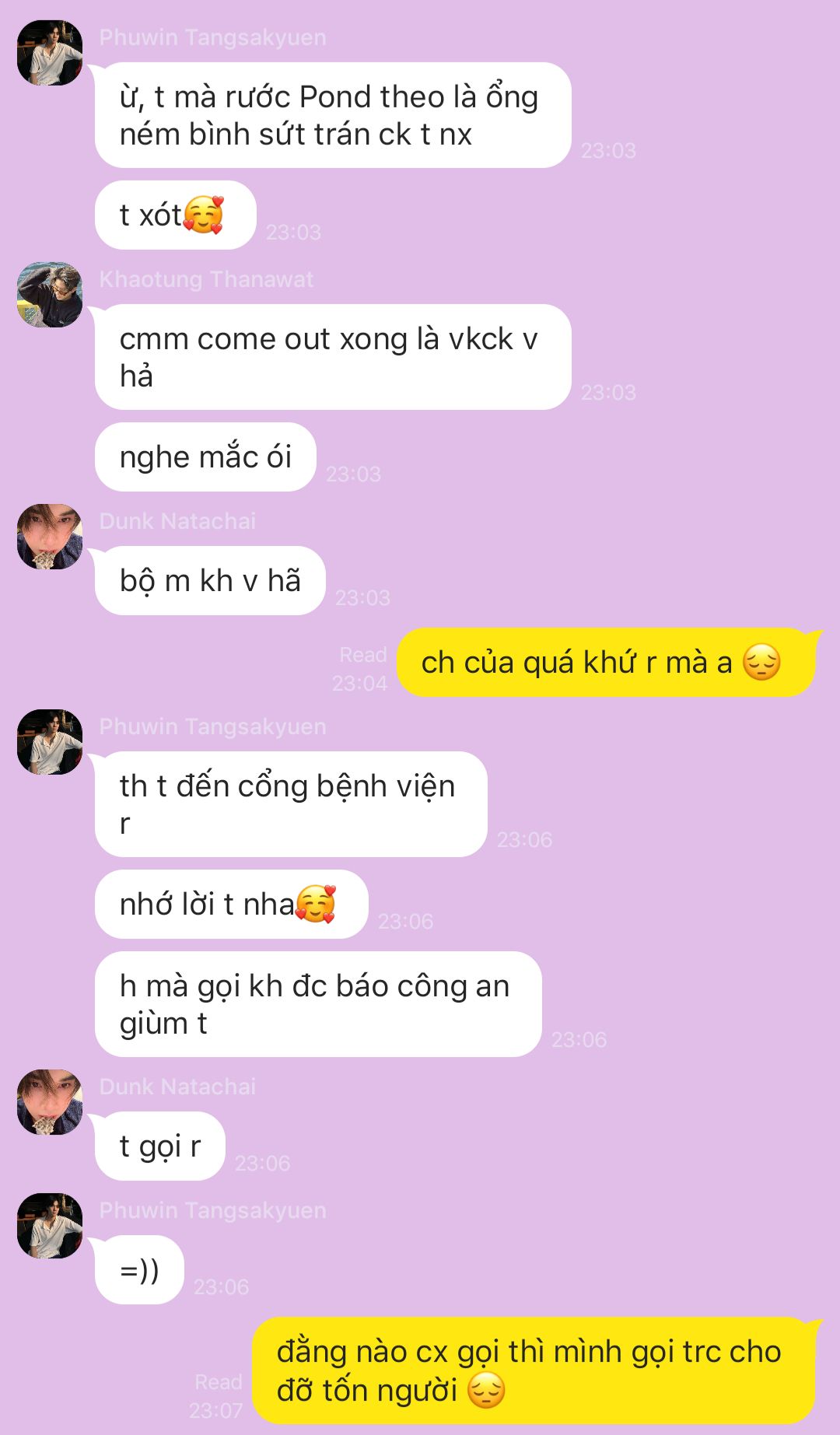Open Phuwin's avatar beside "th t đến cổng bệnh viện"
The width and height of the screenshot is (840, 1435).
[x=50, y=742]
